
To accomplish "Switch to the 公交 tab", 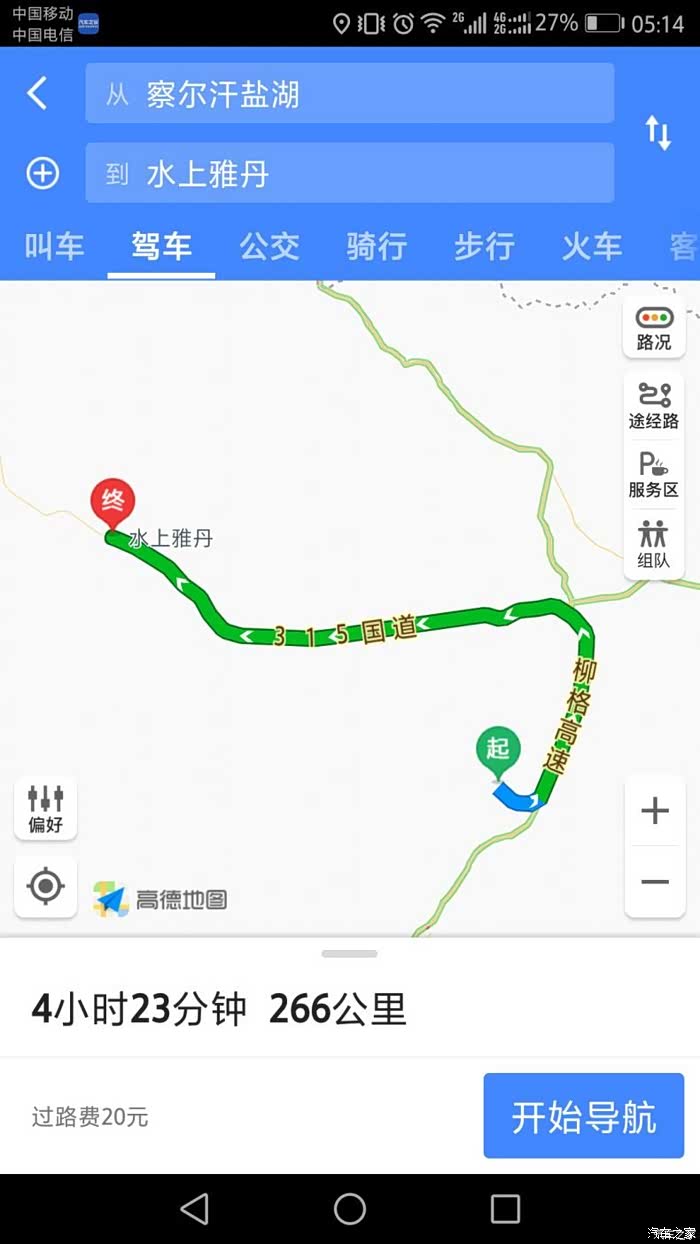I will click(269, 246).
